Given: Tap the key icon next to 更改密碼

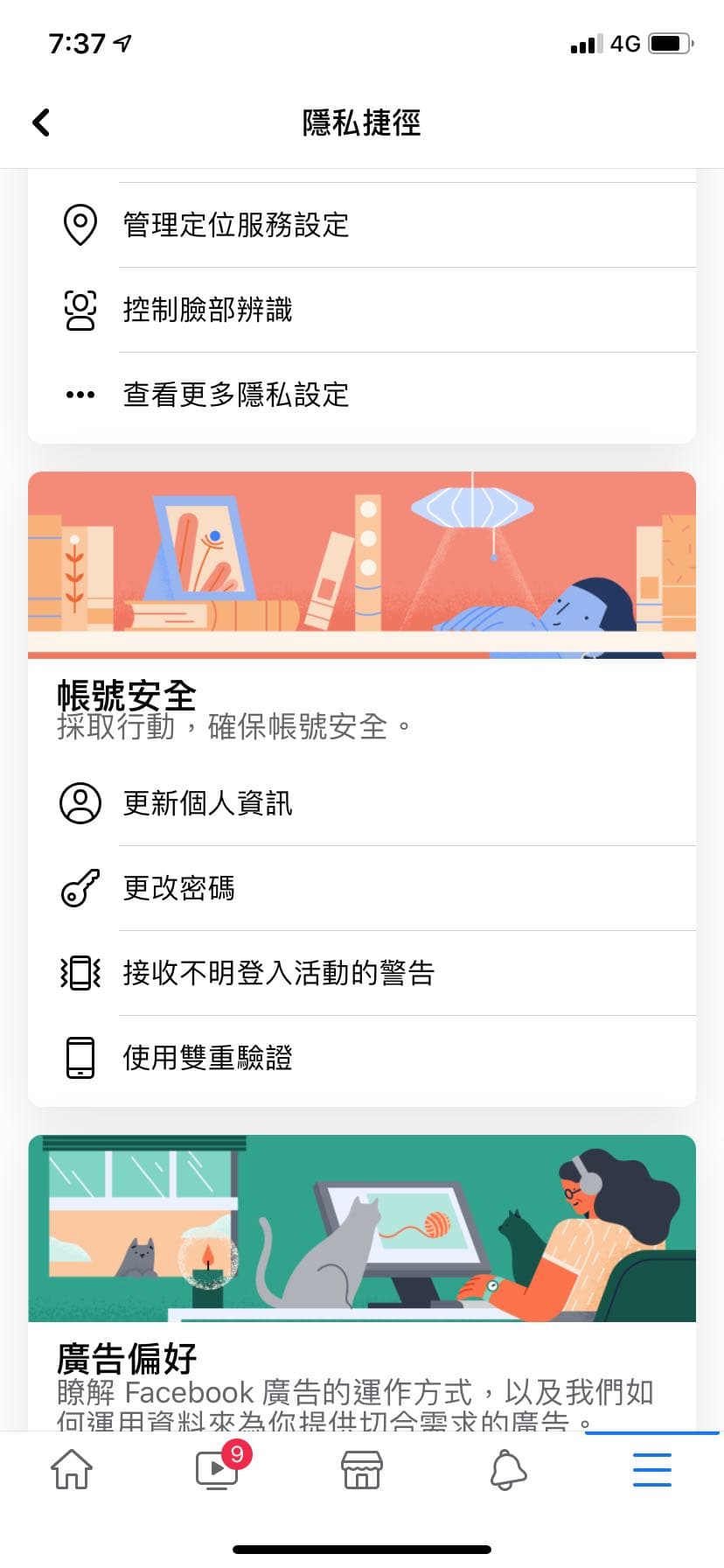Looking at the screenshot, I should [79, 887].
